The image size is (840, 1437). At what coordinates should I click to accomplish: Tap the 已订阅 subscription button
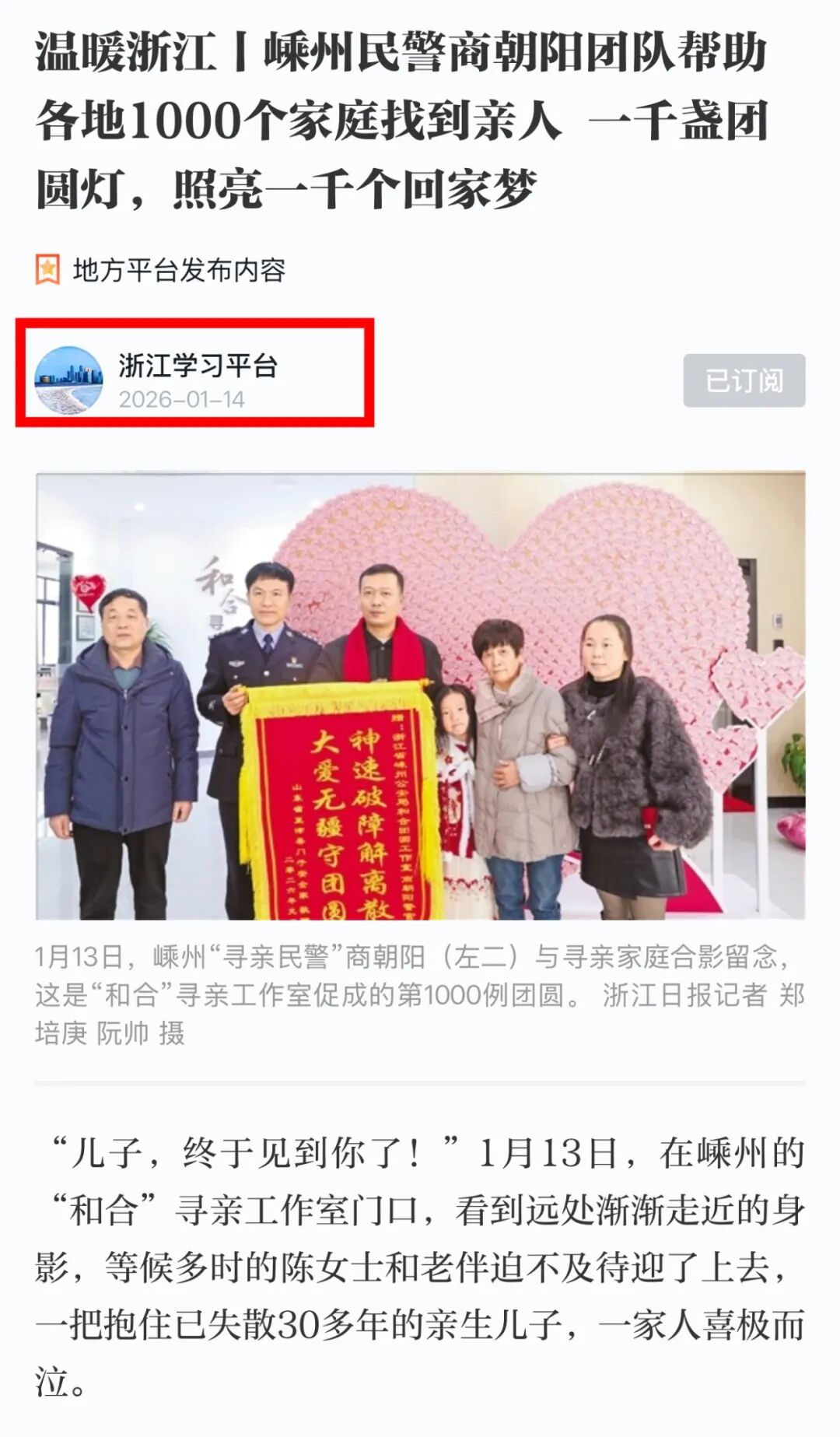[x=744, y=380]
